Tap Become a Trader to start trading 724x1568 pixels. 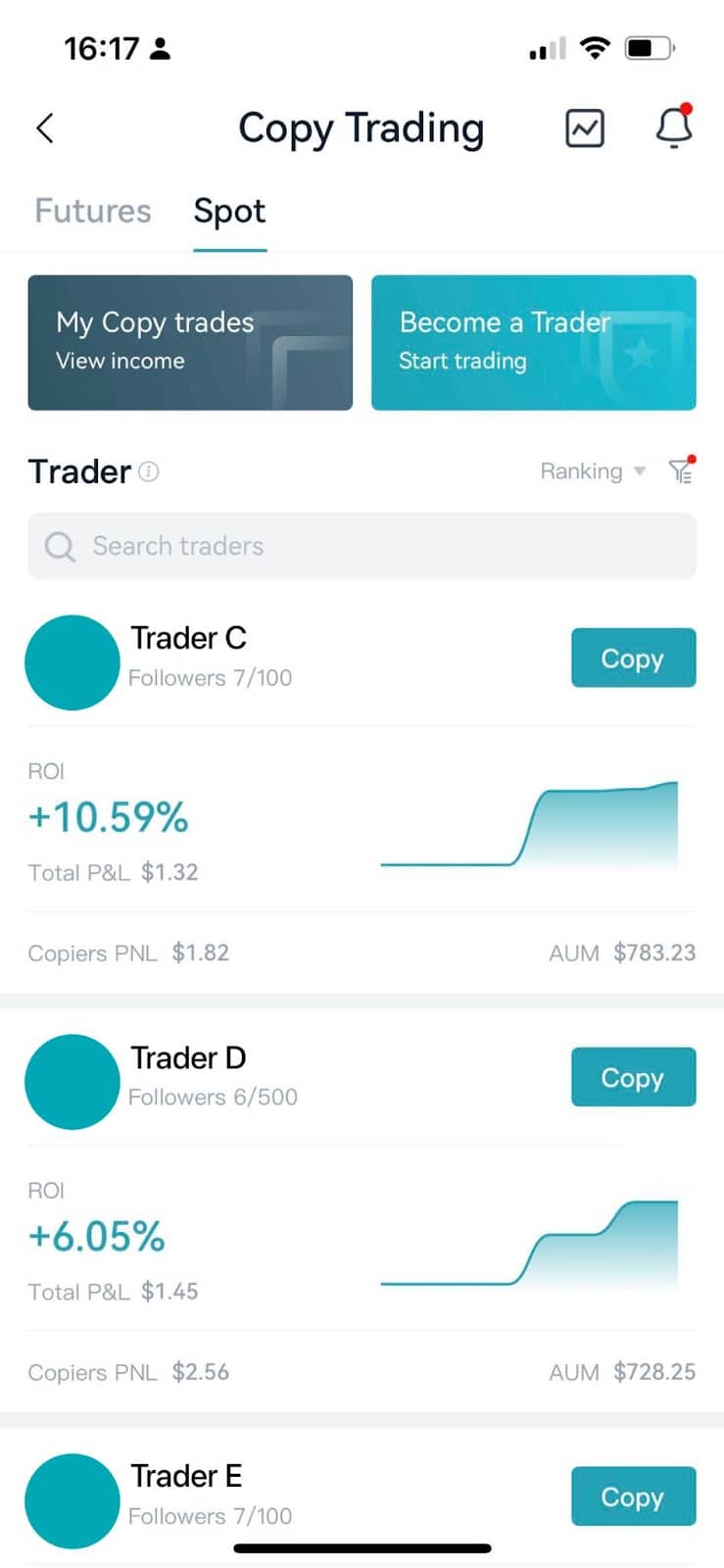[533, 342]
